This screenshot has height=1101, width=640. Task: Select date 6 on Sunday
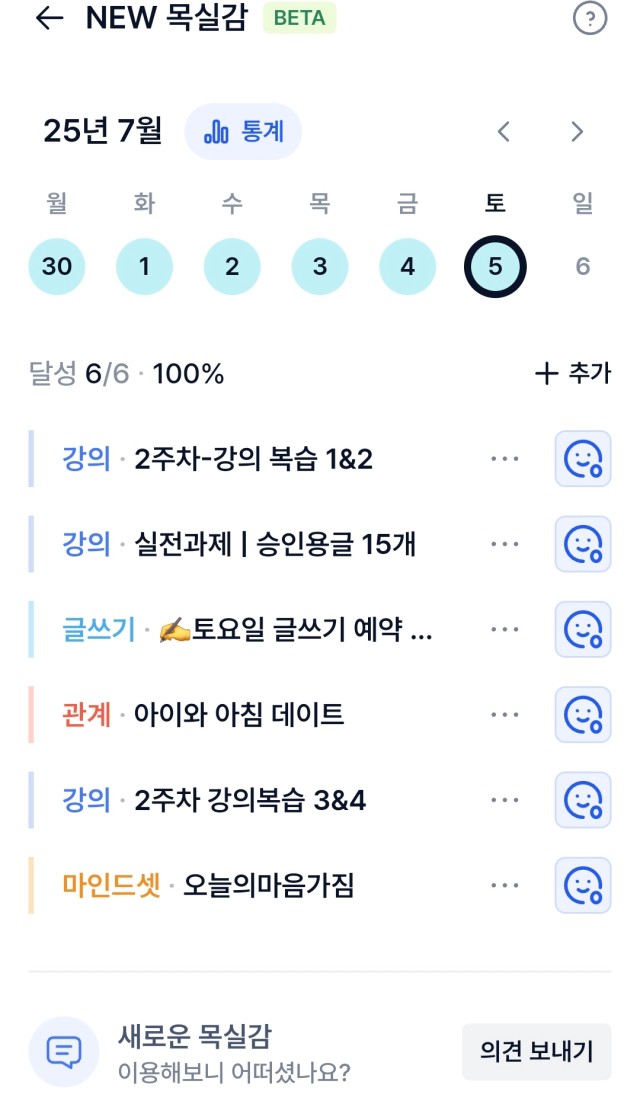click(x=582, y=266)
